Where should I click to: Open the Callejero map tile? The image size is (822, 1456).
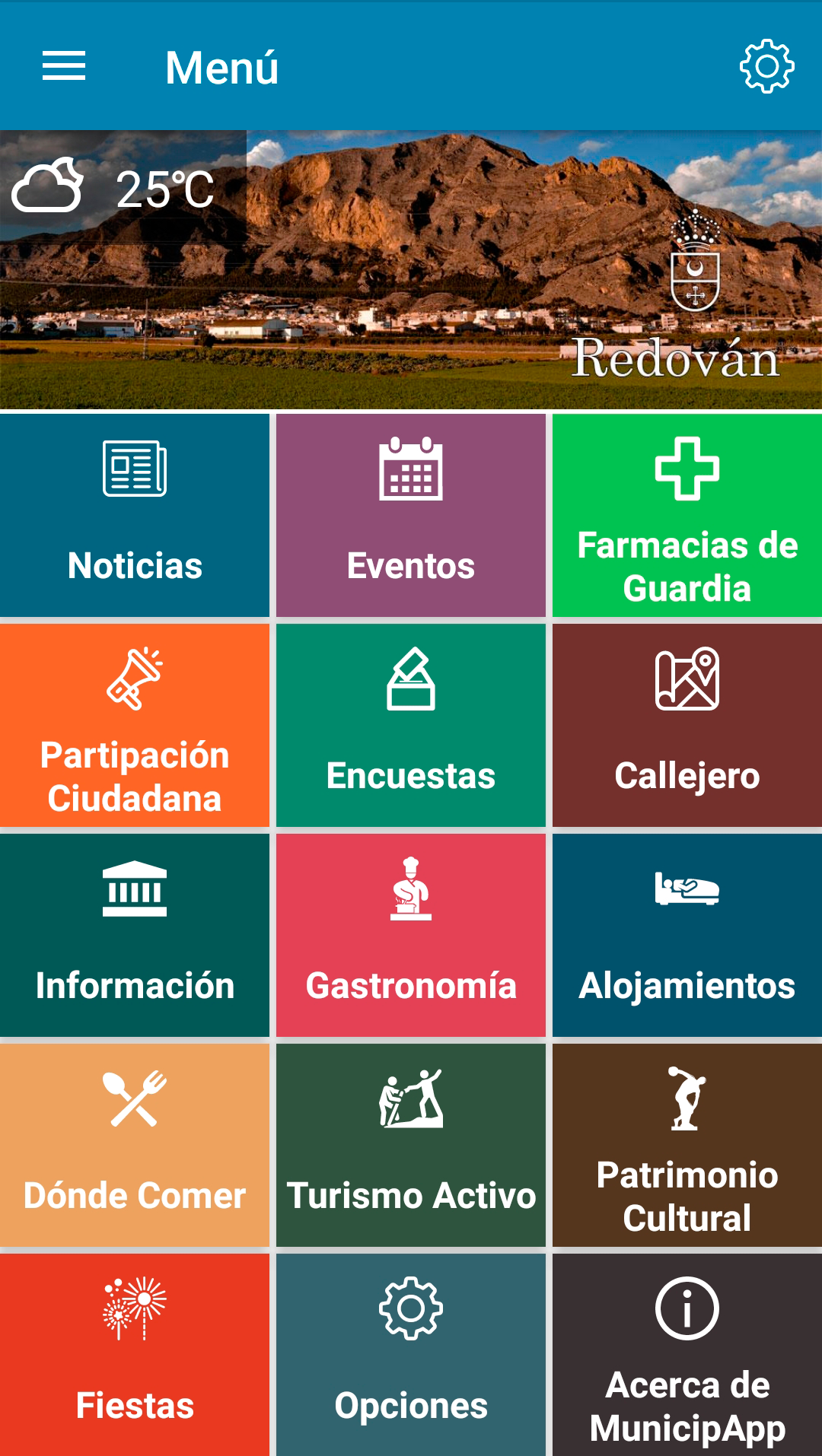687,725
